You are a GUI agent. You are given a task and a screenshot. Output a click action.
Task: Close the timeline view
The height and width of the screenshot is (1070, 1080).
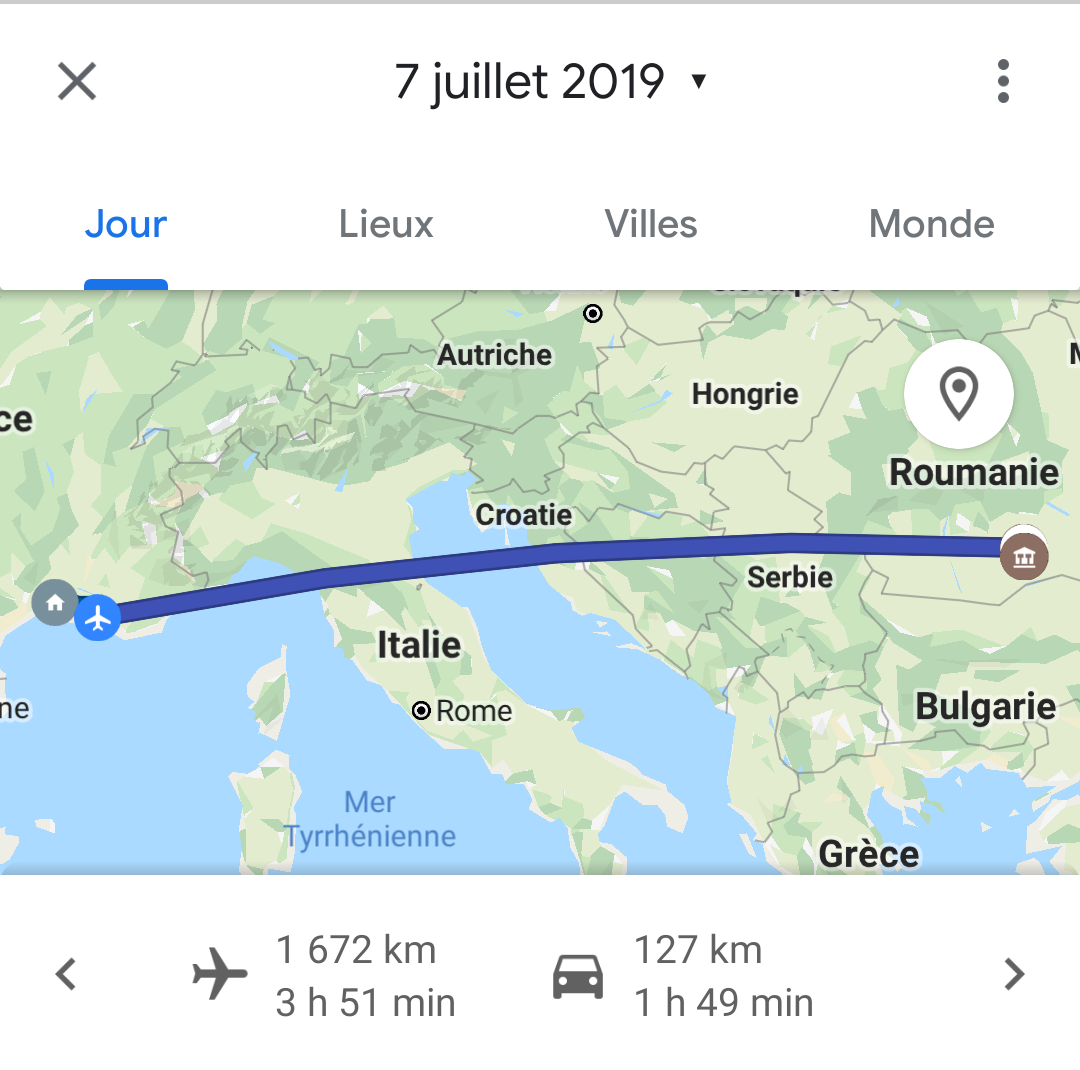click(x=77, y=81)
